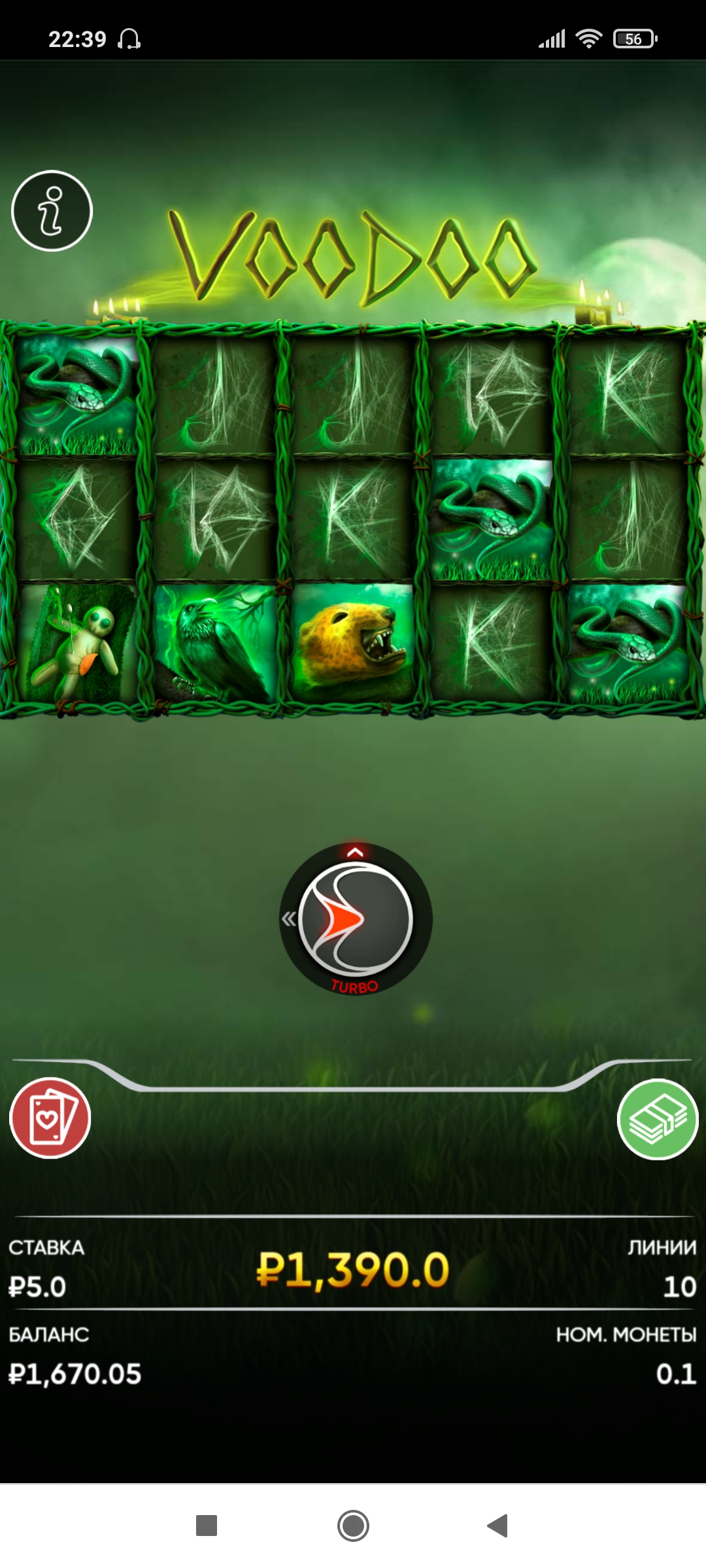Start the red card gamble game
This screenshot has height=1568, width=706.
(50, 1118)
